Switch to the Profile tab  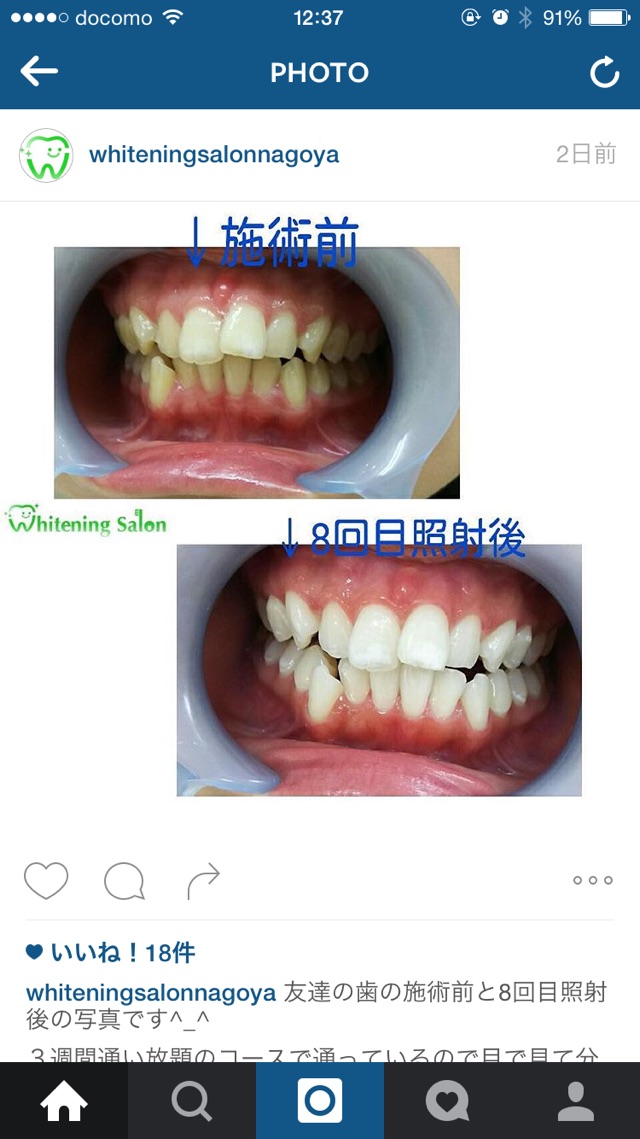click(x=576, y=1101)
